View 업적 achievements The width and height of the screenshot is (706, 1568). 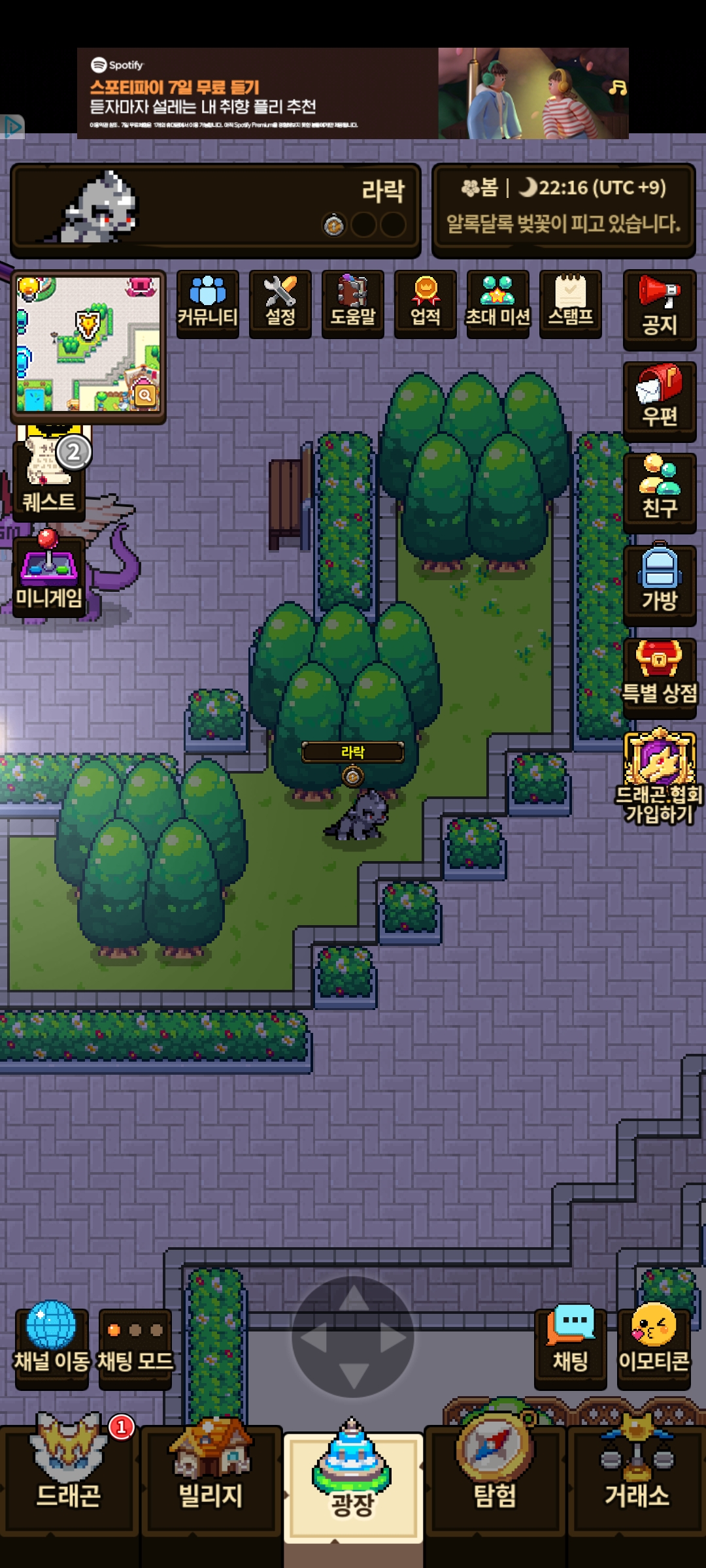426,303
